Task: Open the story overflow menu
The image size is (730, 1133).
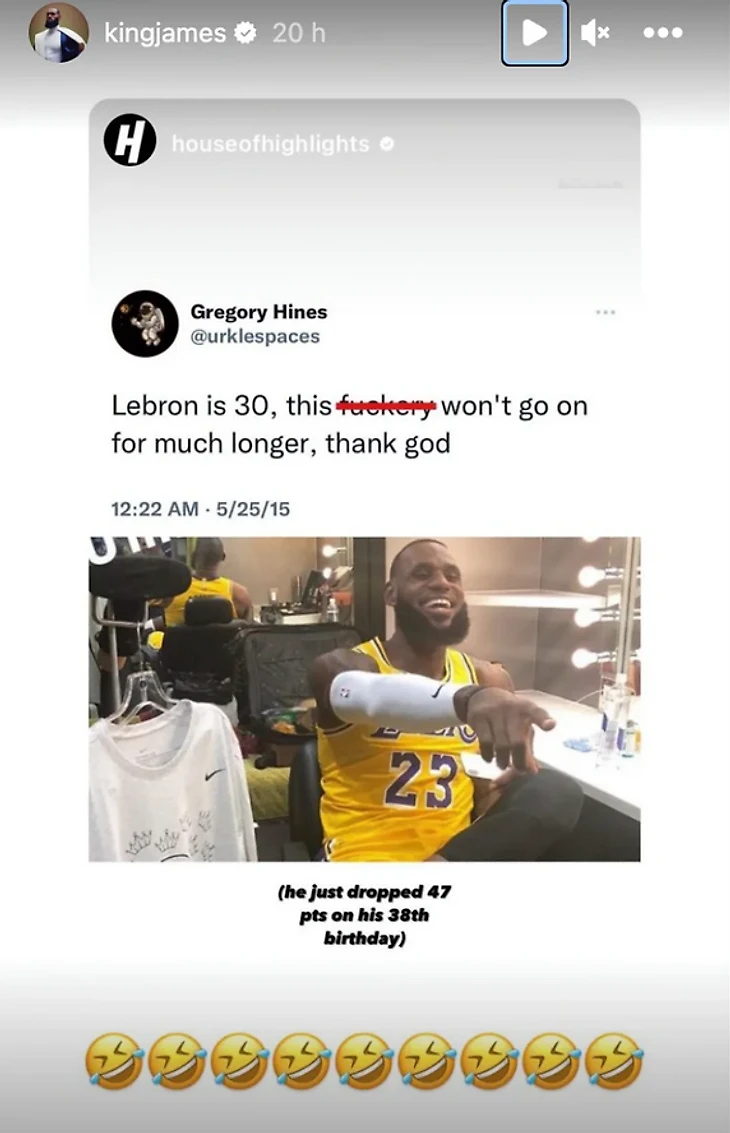Action: click(662, 33)
